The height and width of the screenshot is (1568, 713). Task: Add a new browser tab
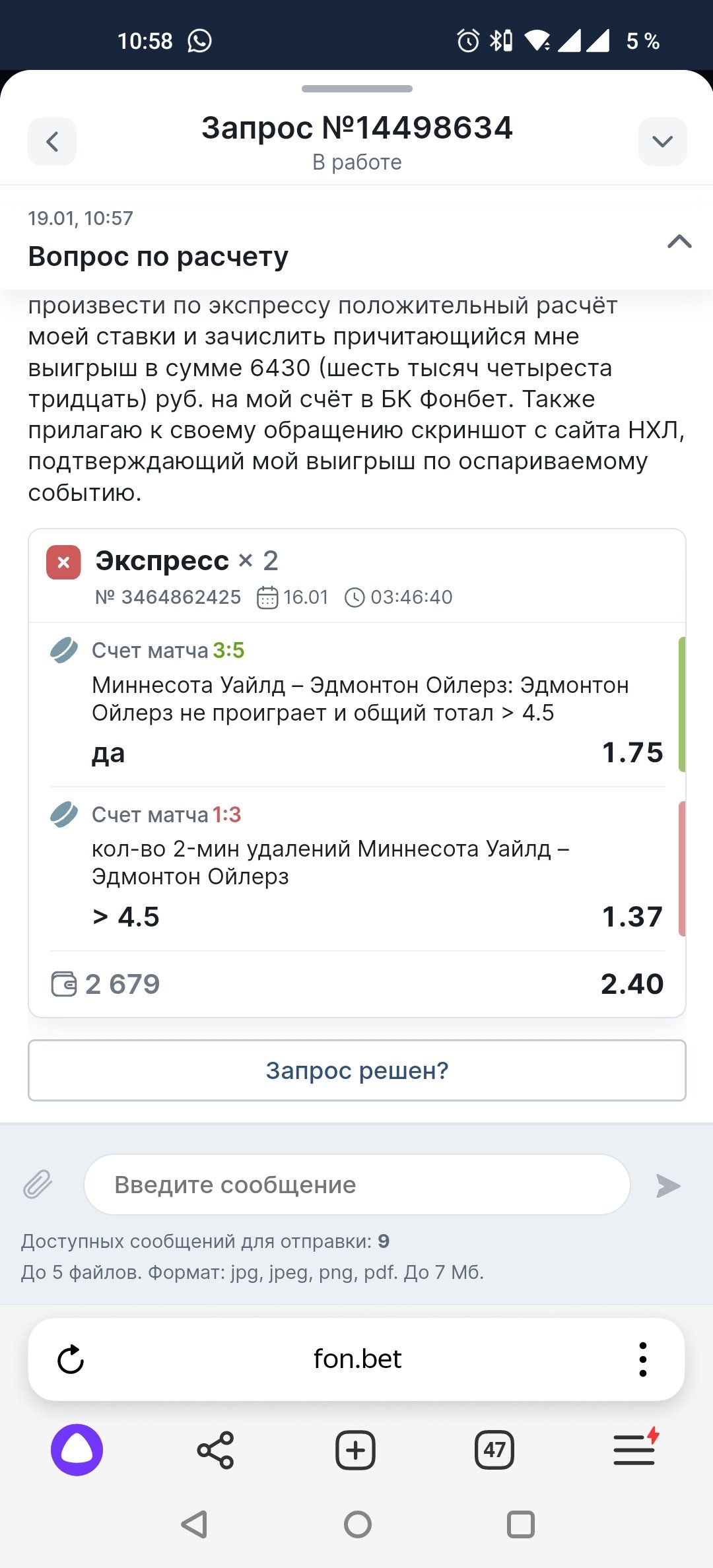pyautogui.click(x=356, y=1450)
